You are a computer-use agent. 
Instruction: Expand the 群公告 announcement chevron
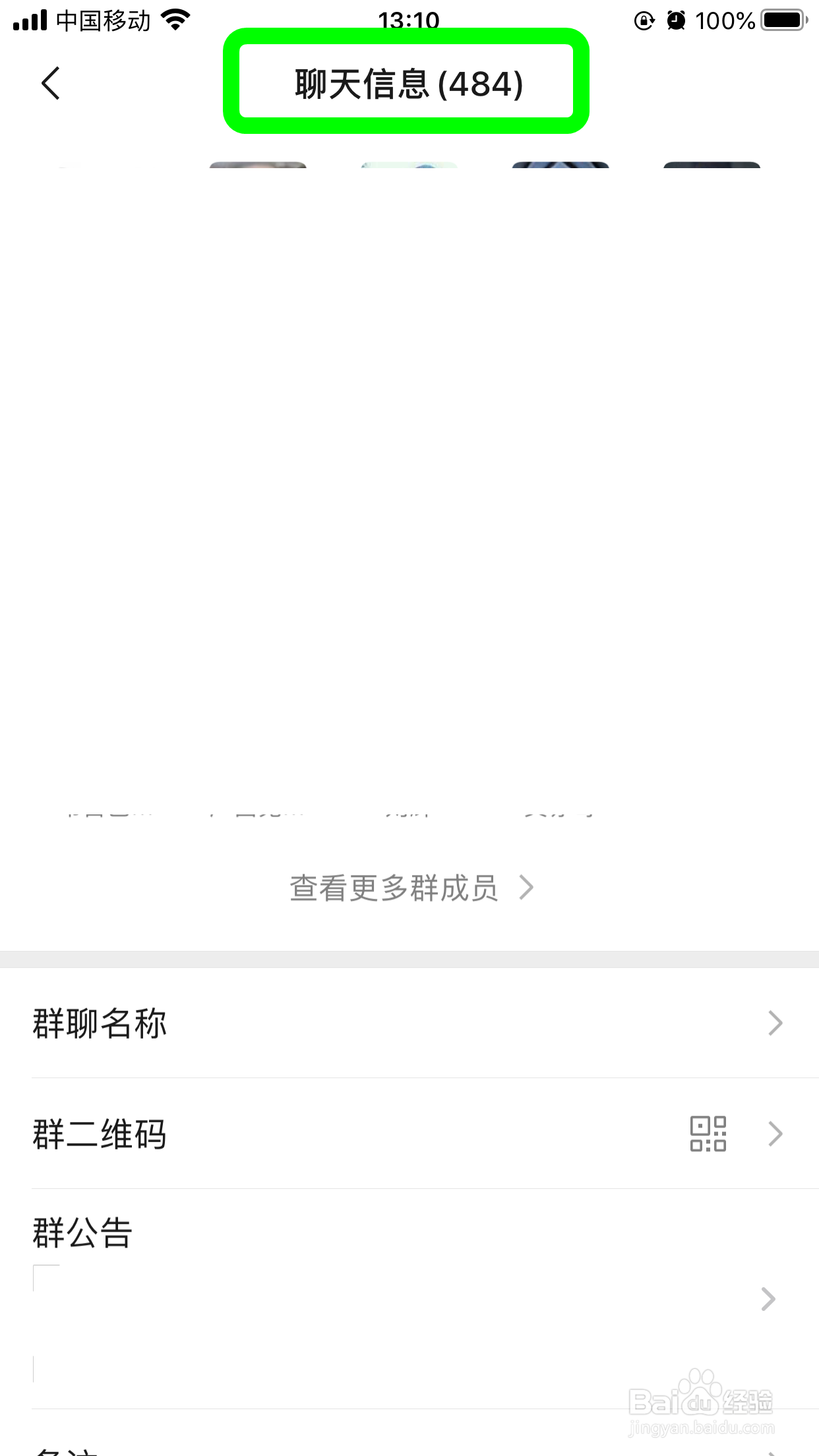coord(768,1298)
